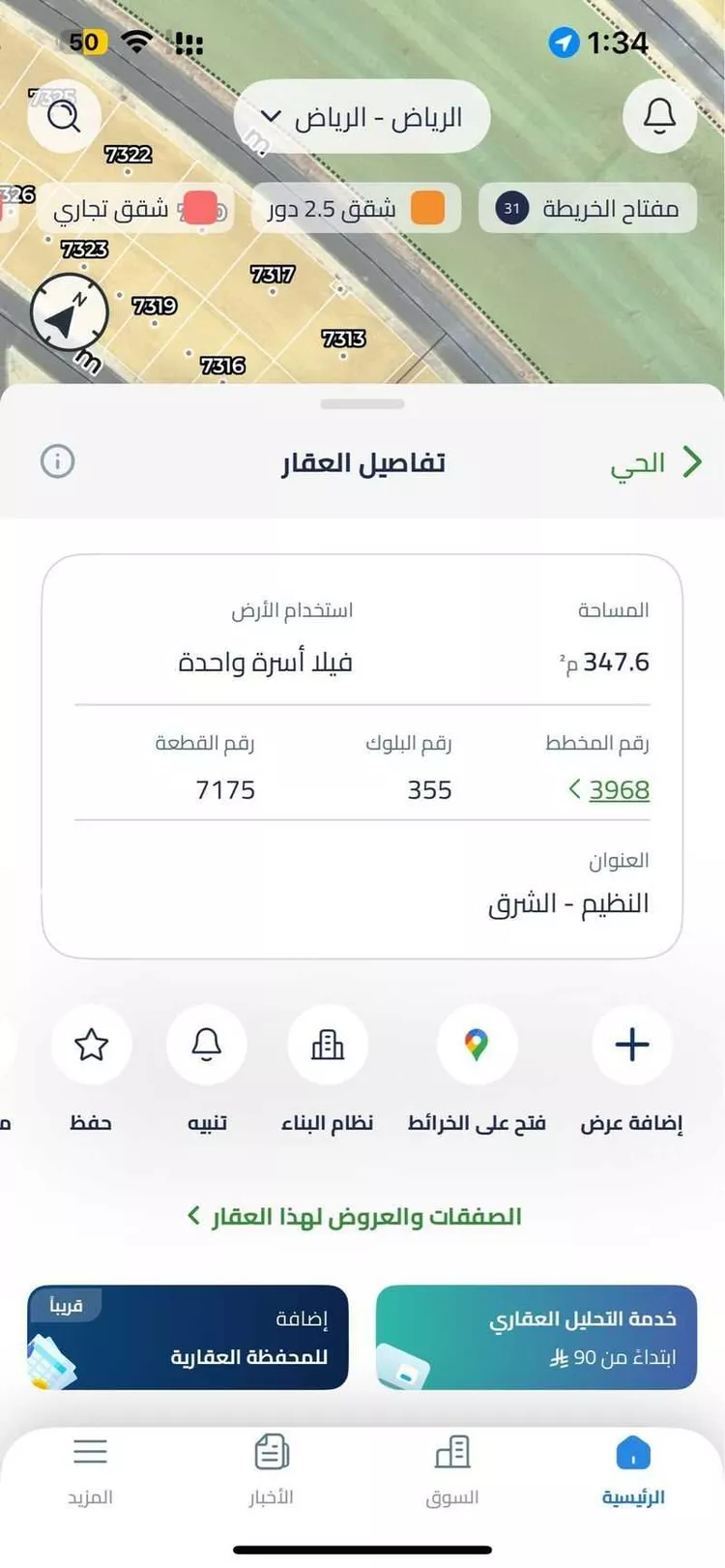Open notifications via the bell icon
Screen dimensions: 725x1568
point(659,116)
